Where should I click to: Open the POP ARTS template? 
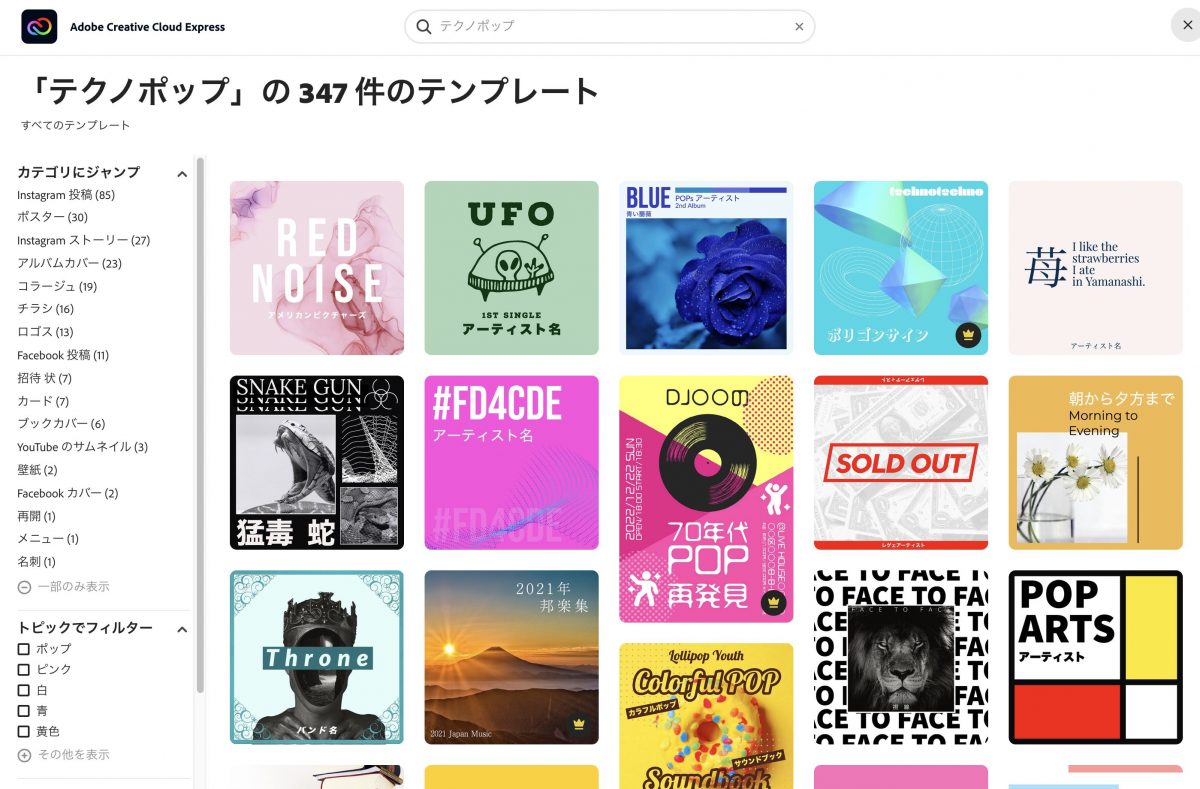pyautogui.click(x=1095, y=657)
